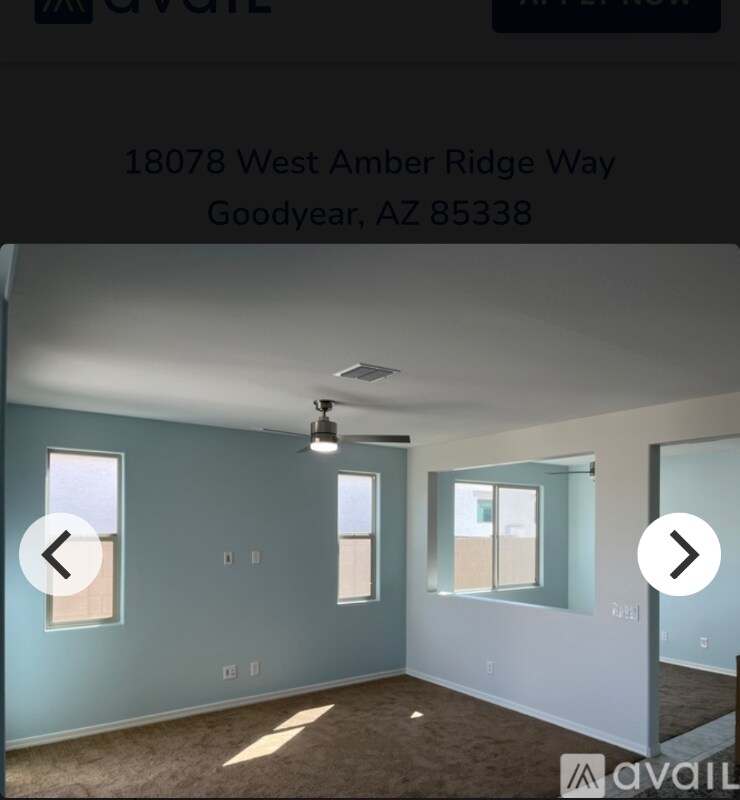Go to the previous listing photo
The width and height of the screenshot is (740, 800).
tap(60, 554)
